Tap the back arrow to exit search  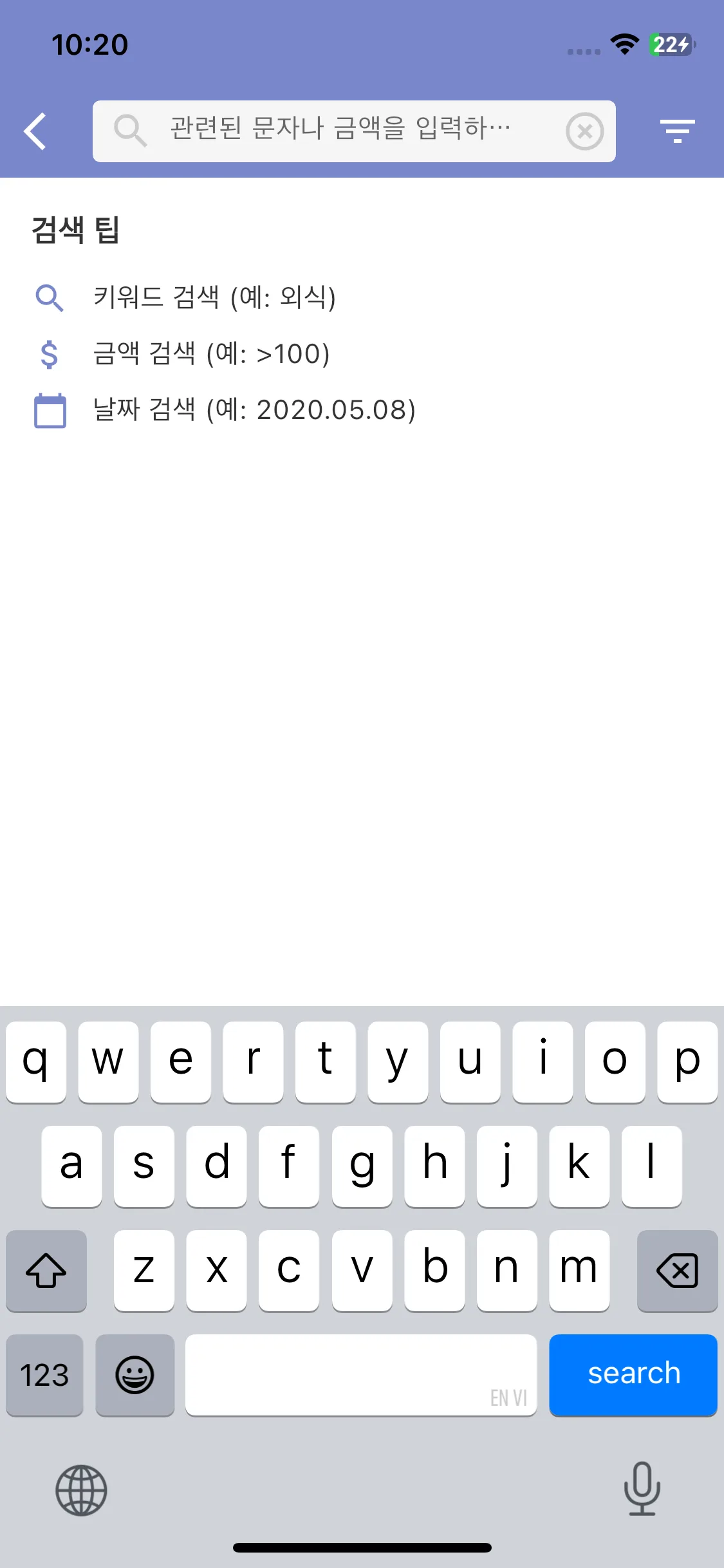[35, 131]
